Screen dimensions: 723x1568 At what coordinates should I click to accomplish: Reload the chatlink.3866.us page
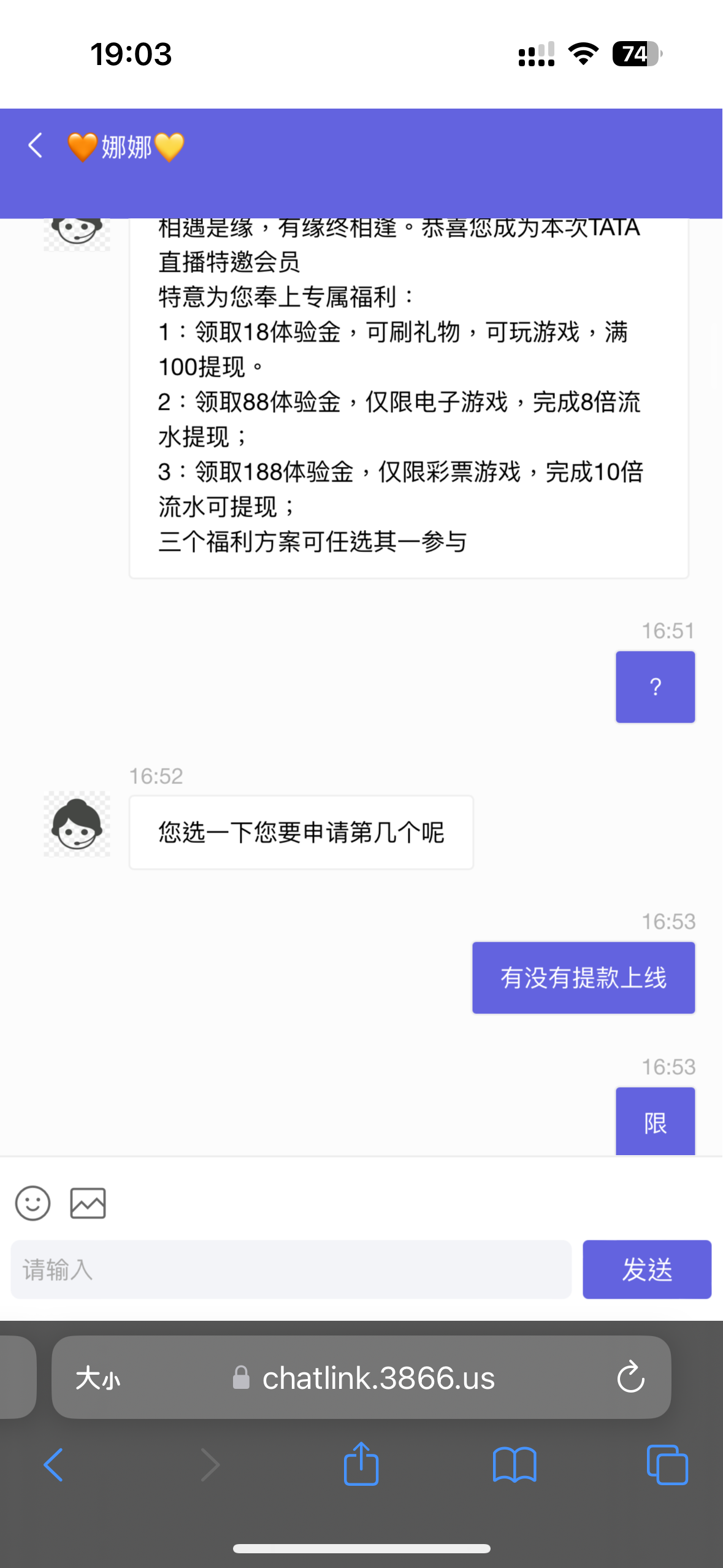630,1378
